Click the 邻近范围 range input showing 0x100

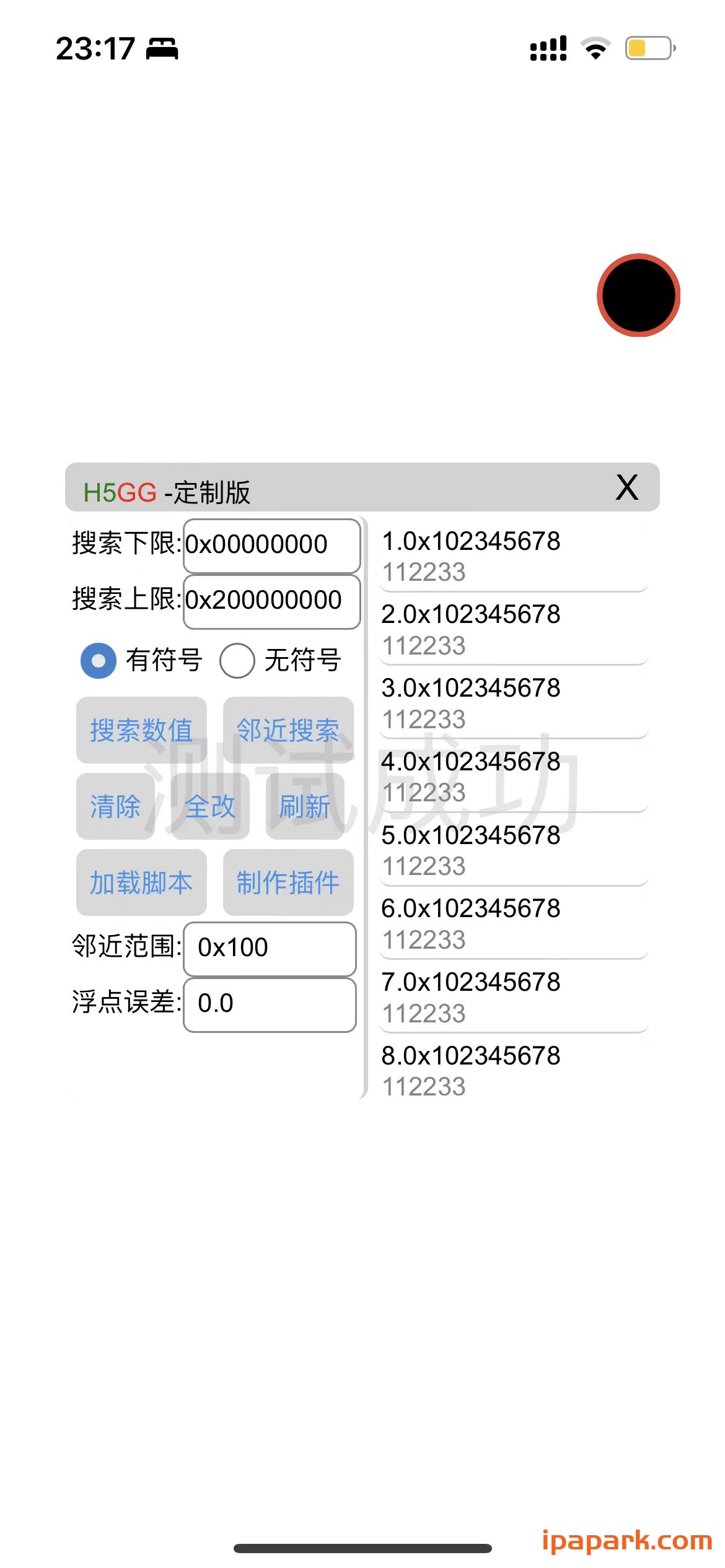269,949
